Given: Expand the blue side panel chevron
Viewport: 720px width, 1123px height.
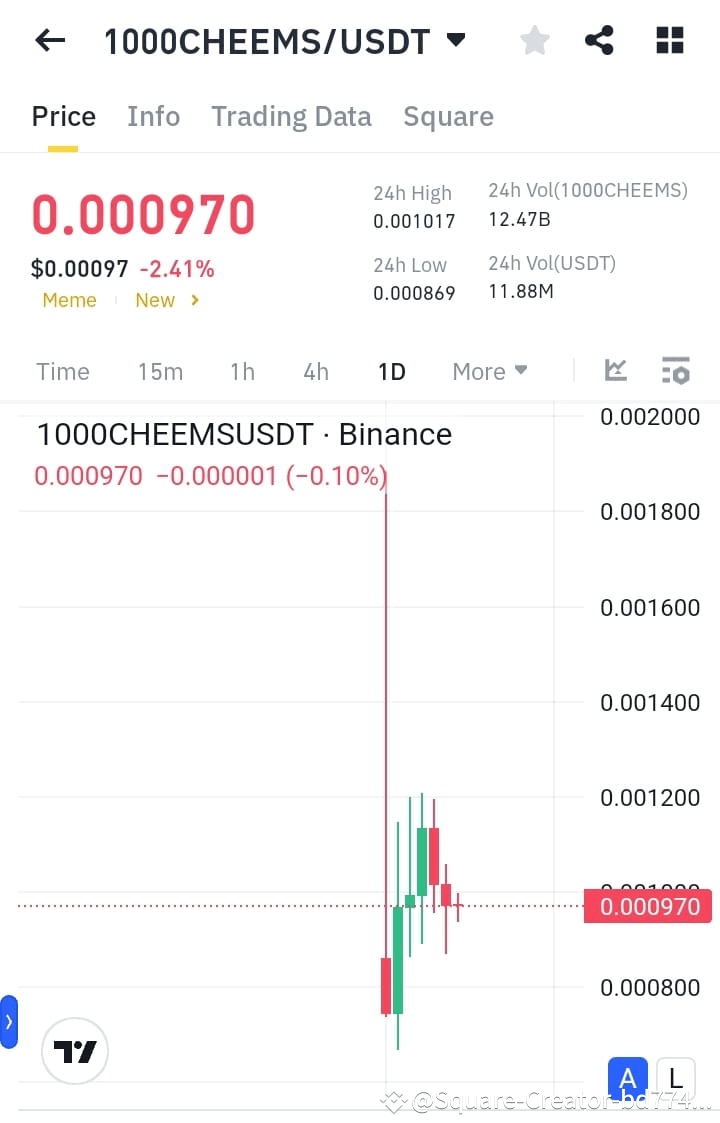Looking at the screenshot, I should click(x=9, y=1022).
